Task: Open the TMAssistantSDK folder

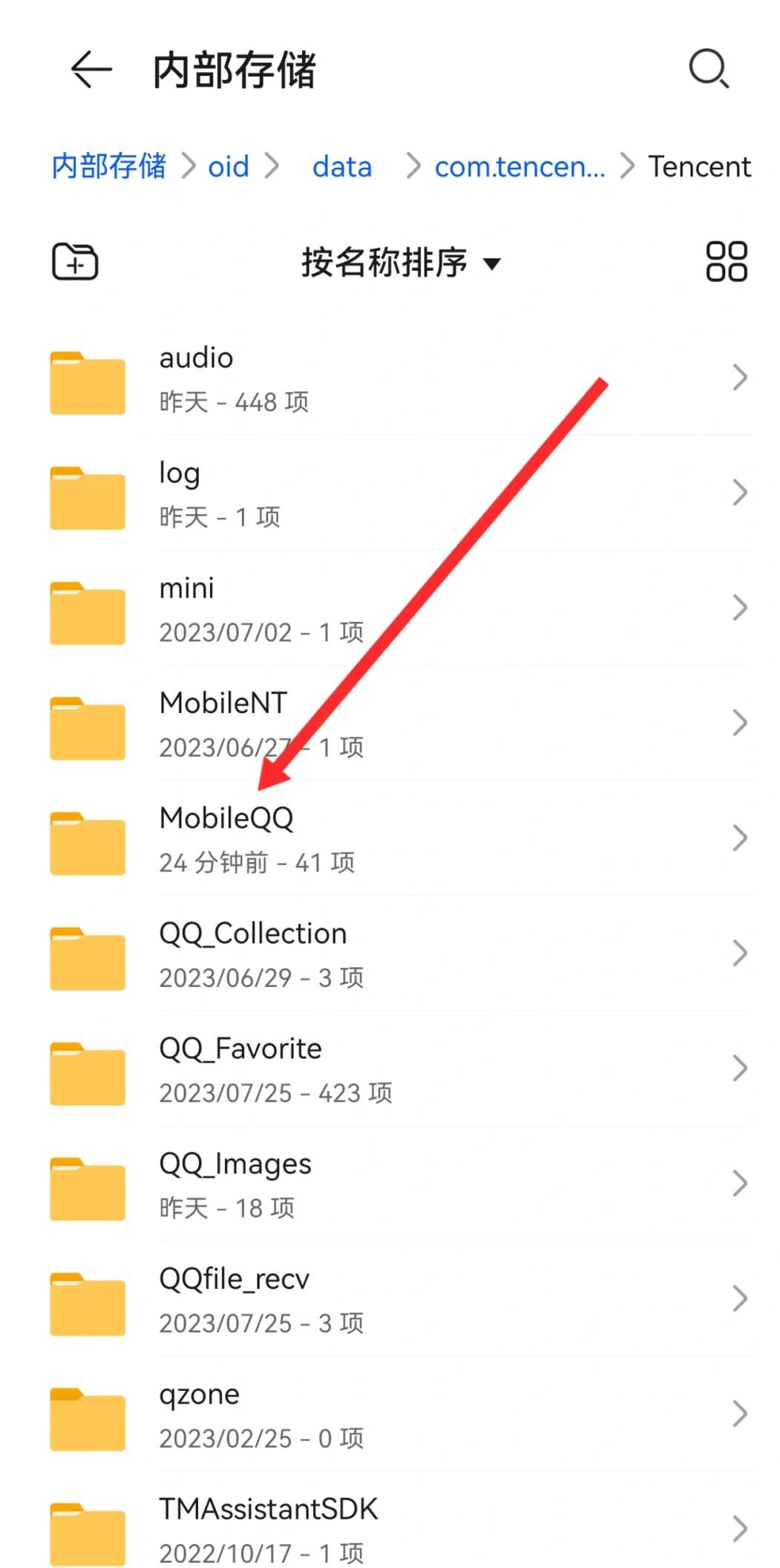Action: (x=401, y=1529)
